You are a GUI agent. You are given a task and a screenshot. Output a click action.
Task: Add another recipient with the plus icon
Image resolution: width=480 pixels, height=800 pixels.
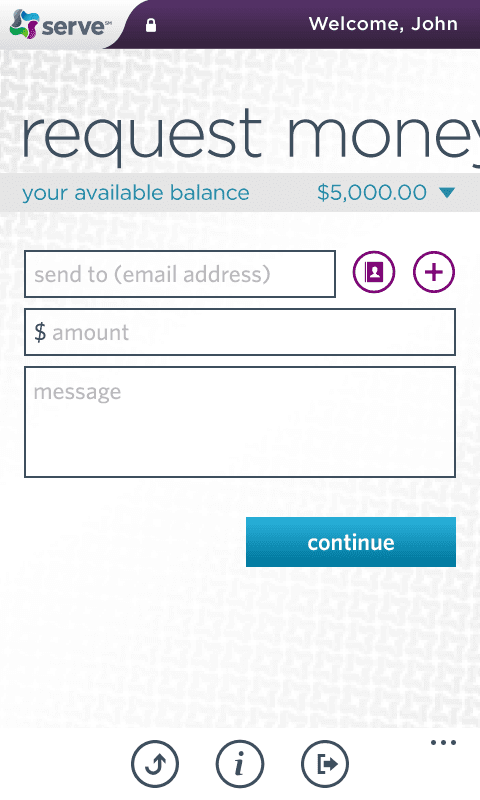click(x=434, y=272)
